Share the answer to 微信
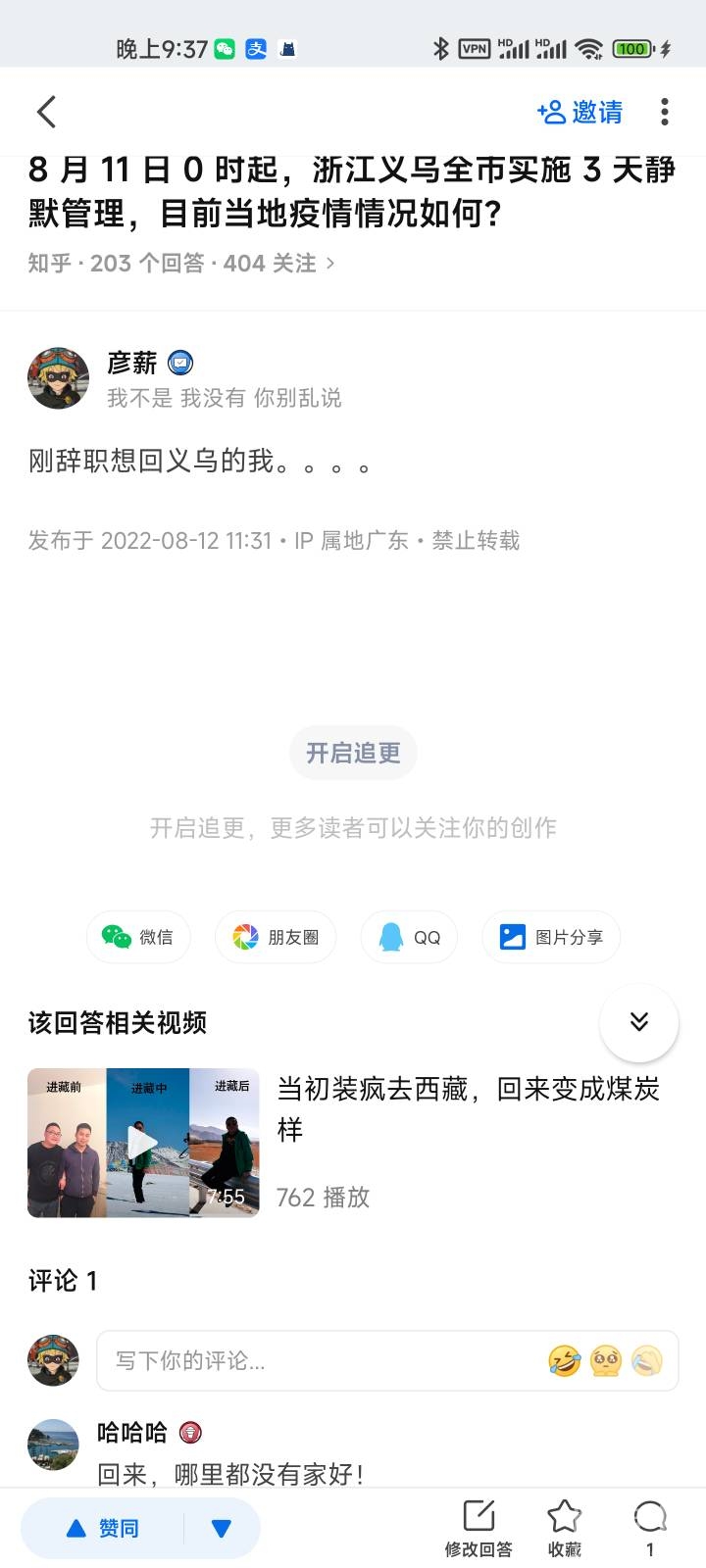Screen dimensions: 706x1568 pyautogui.click(x=138, y=937)
